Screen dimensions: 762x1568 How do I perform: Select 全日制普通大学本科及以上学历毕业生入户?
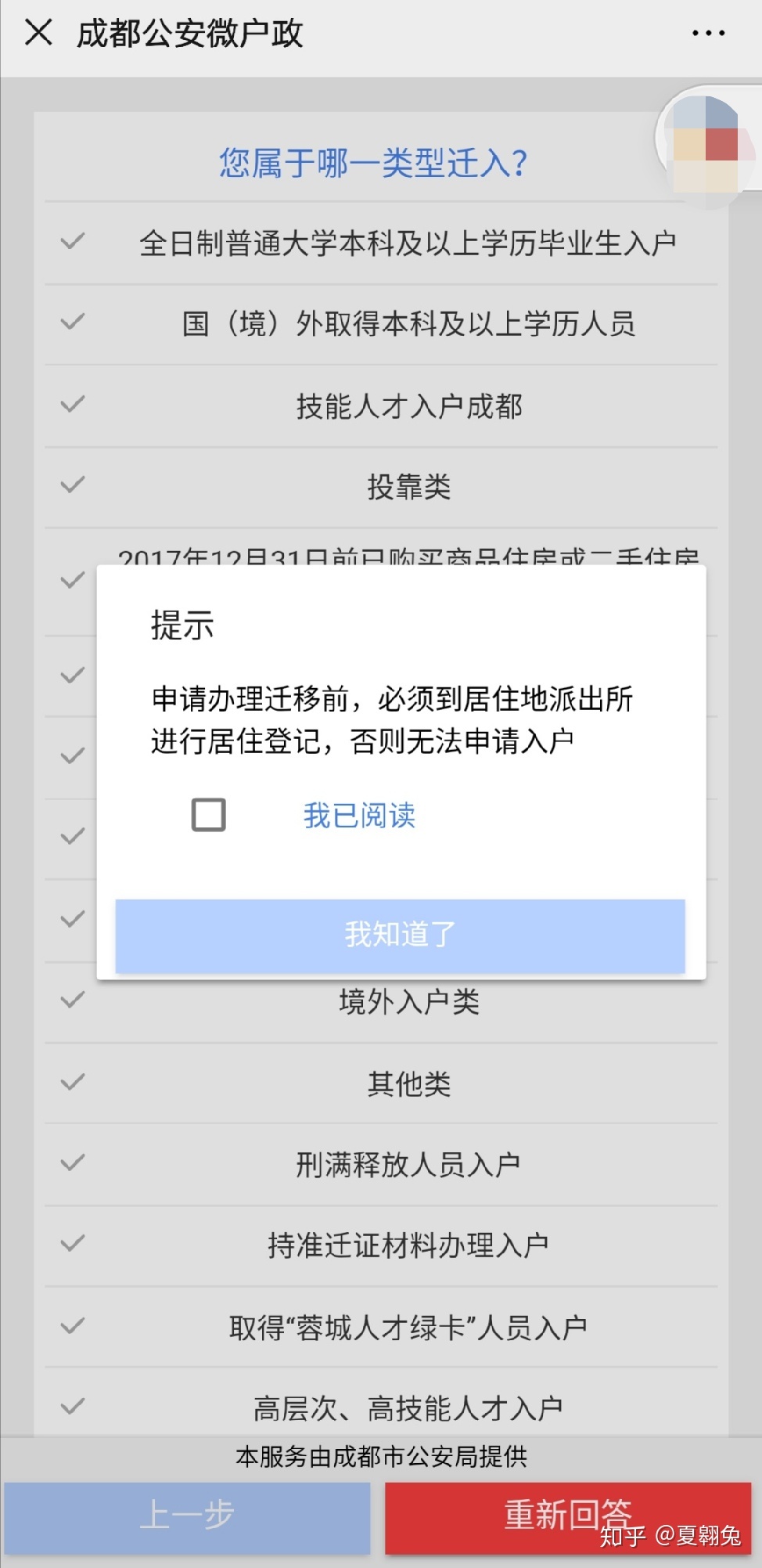click(381, 243)
